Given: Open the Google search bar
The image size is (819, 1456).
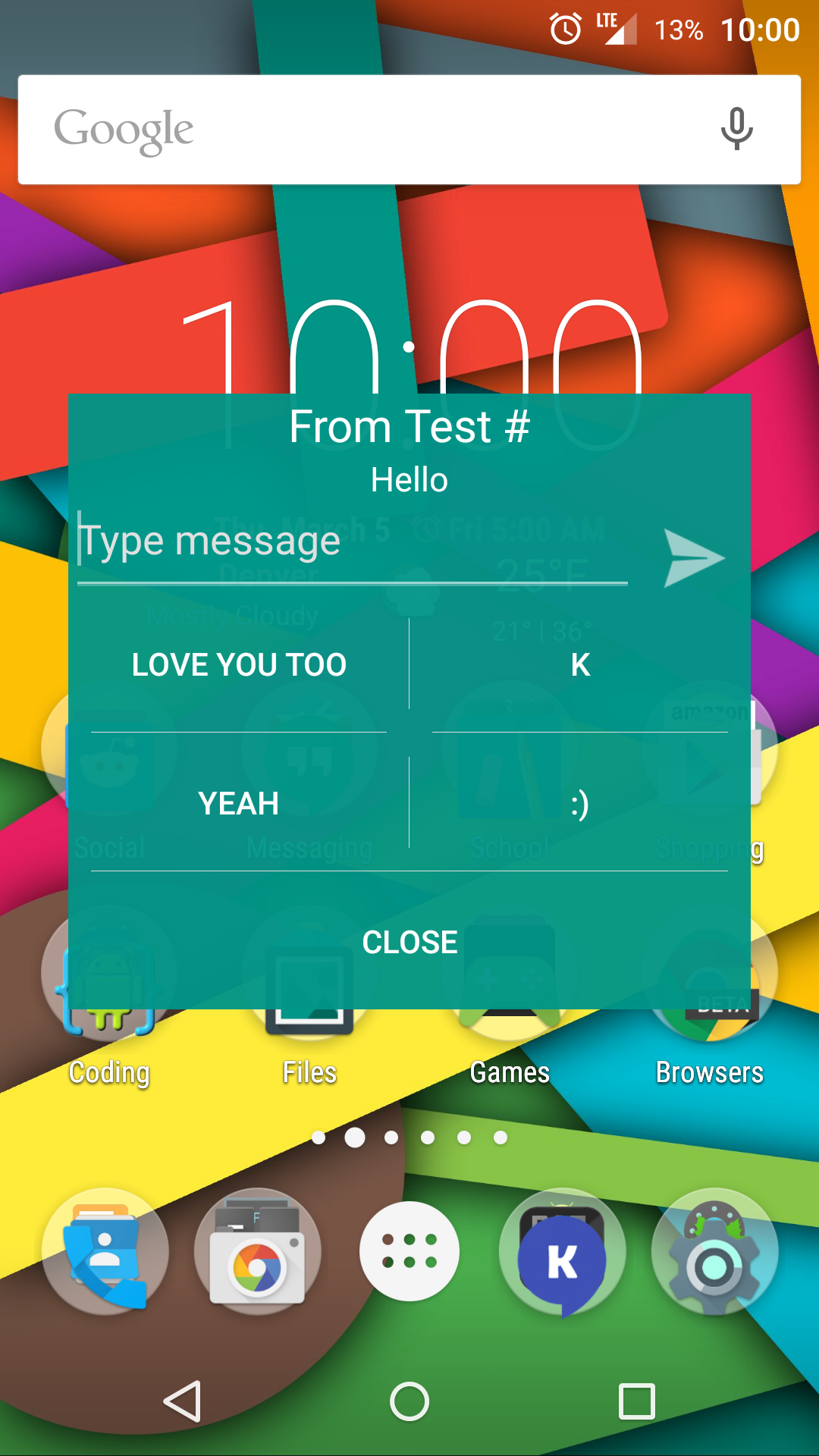Looking at the screenshot, I should pyautogui.click(x=364, y=130).
